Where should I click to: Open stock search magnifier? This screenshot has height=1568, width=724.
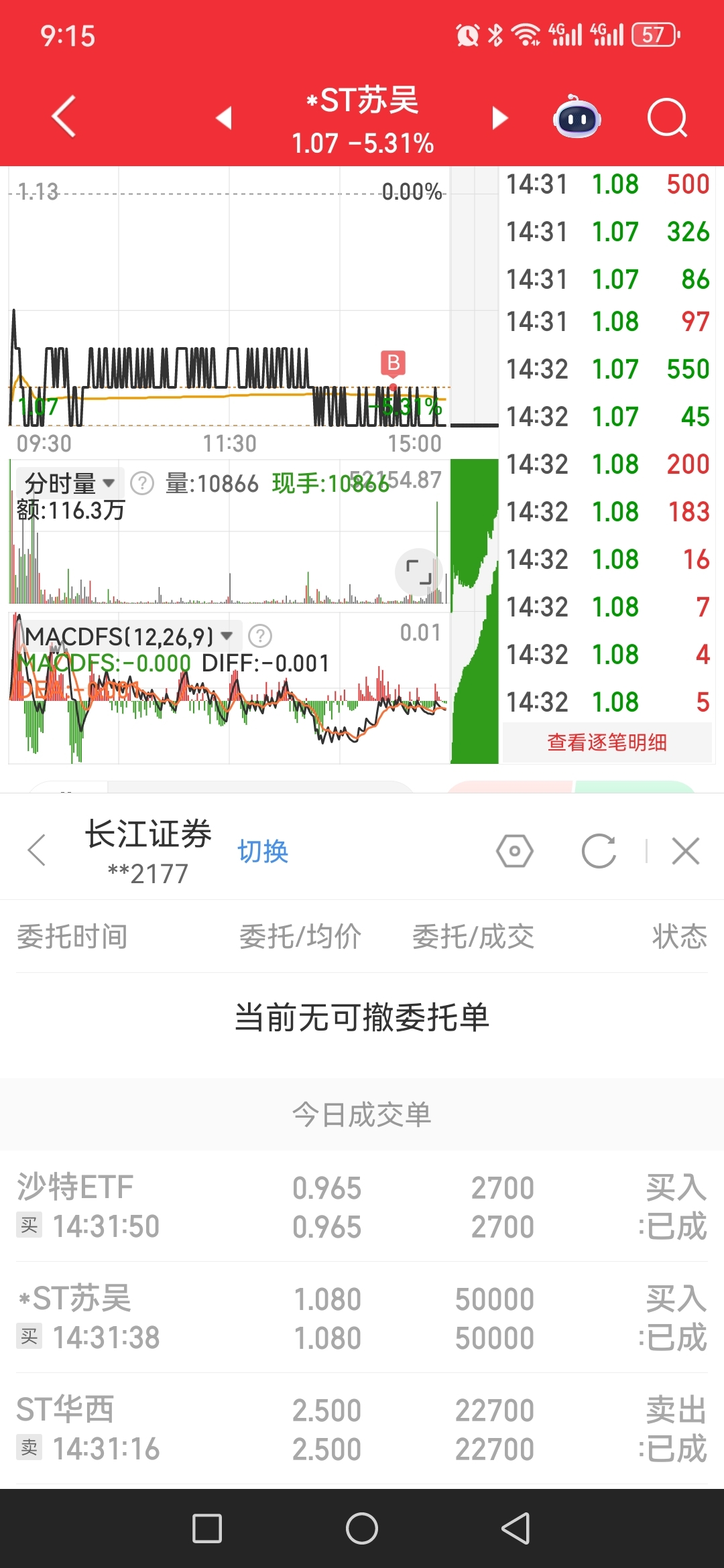click(x=668, y=118)
